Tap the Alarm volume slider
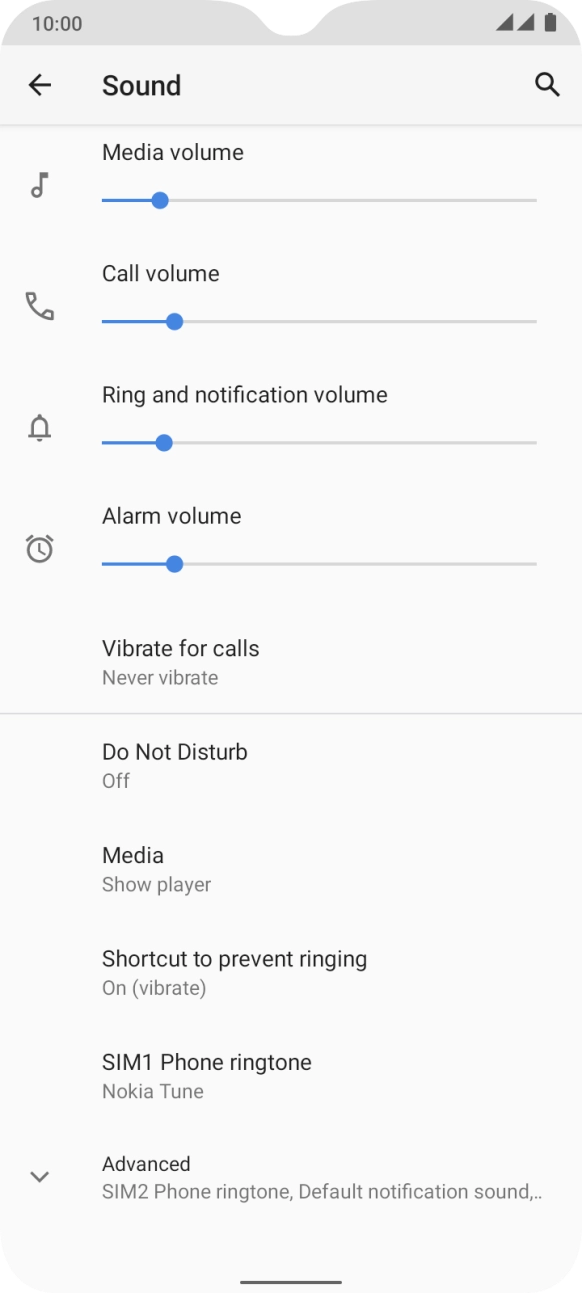The height and width of the screenshot is (1293, 582). pyautogui.click(x=319, y=564)
